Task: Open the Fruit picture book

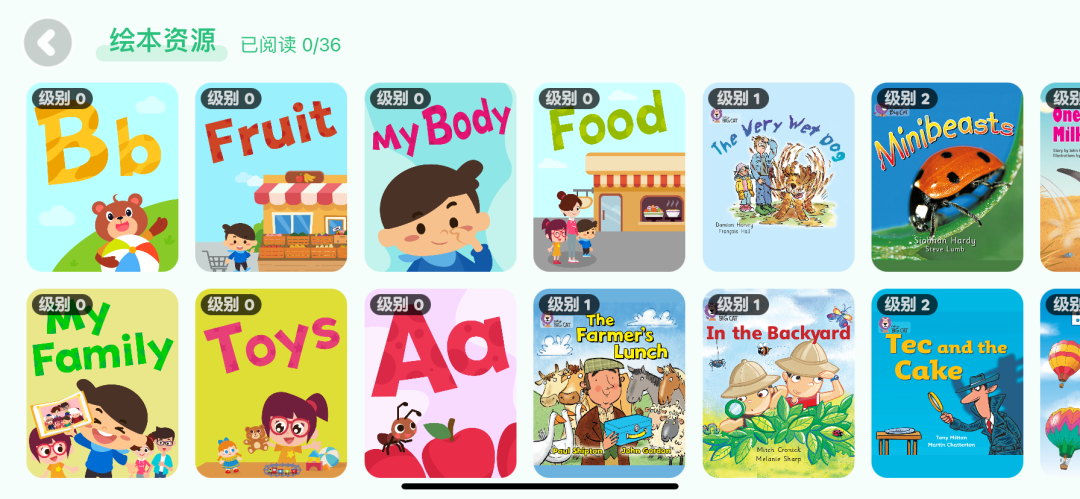Action: [x=271, y=177]
